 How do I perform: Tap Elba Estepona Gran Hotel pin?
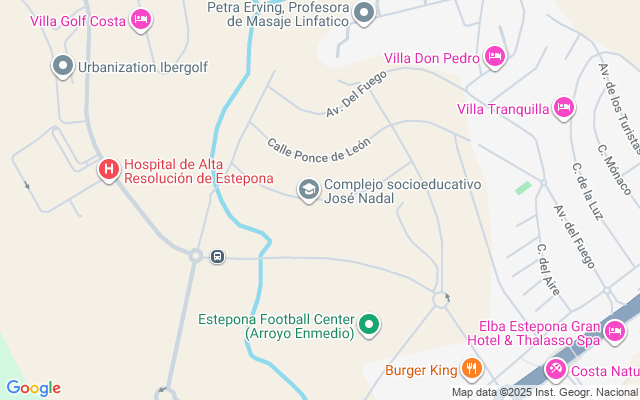[x=615, y=331]
